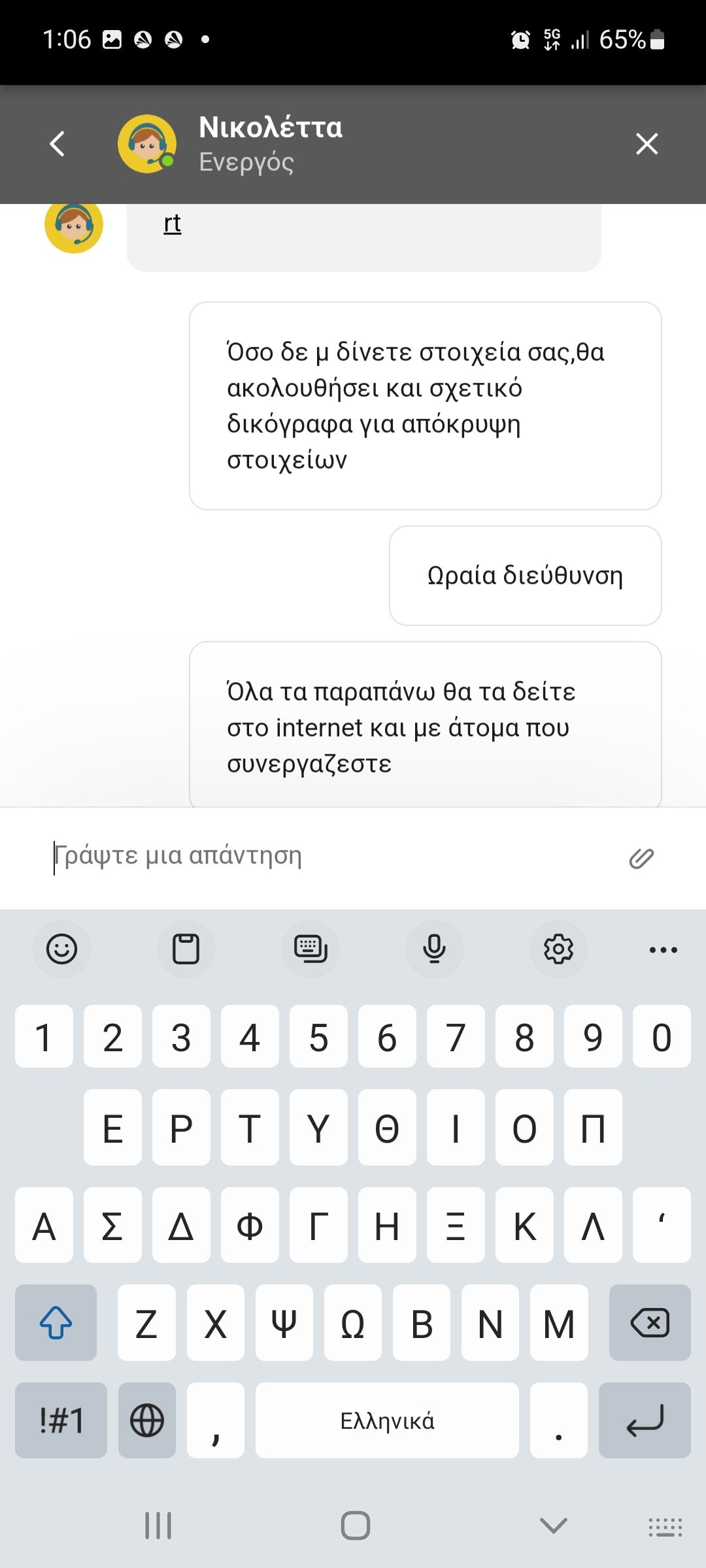Open the underlined 'rt' link
The width and height of the screenshot is (706, 1568).
172,223
